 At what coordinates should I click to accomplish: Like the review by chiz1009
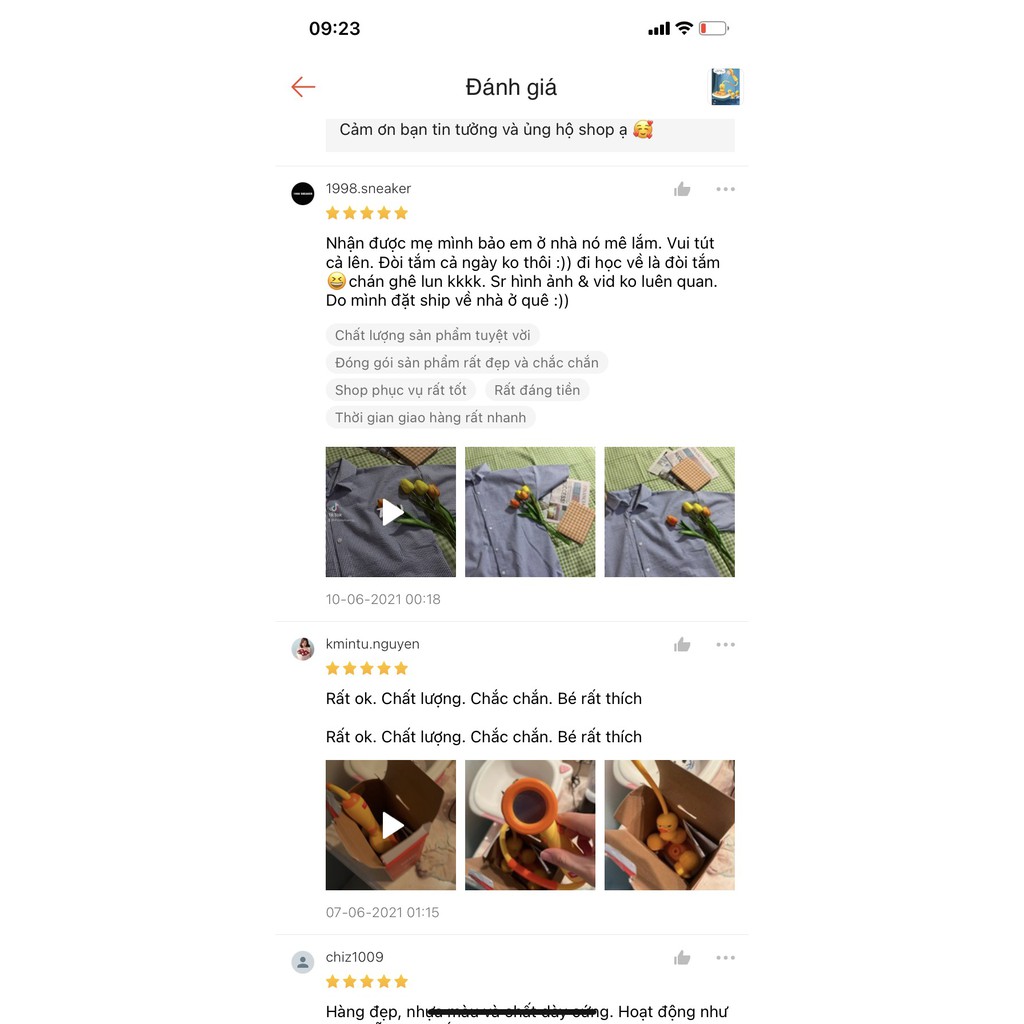[682, 958]
